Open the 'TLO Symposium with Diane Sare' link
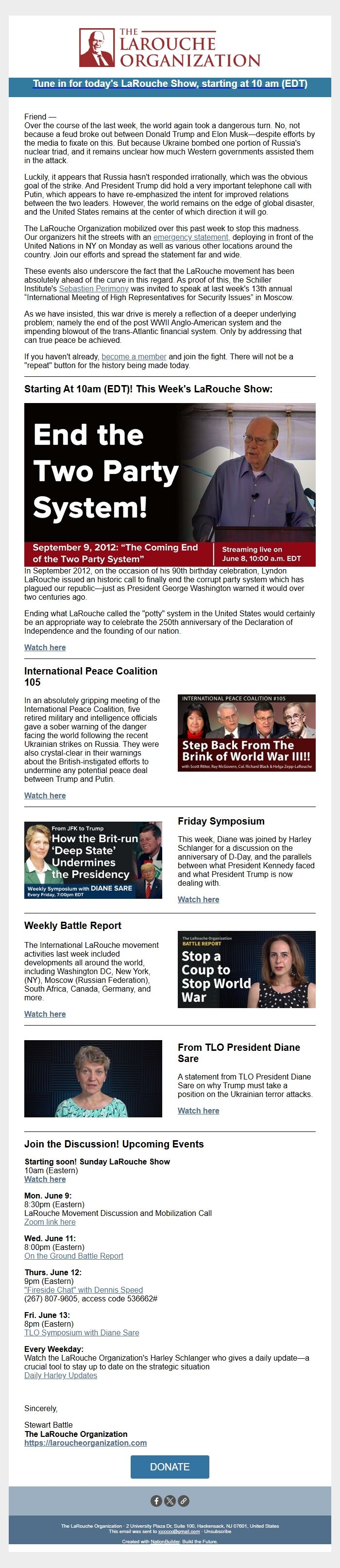 coord(82,1332)
